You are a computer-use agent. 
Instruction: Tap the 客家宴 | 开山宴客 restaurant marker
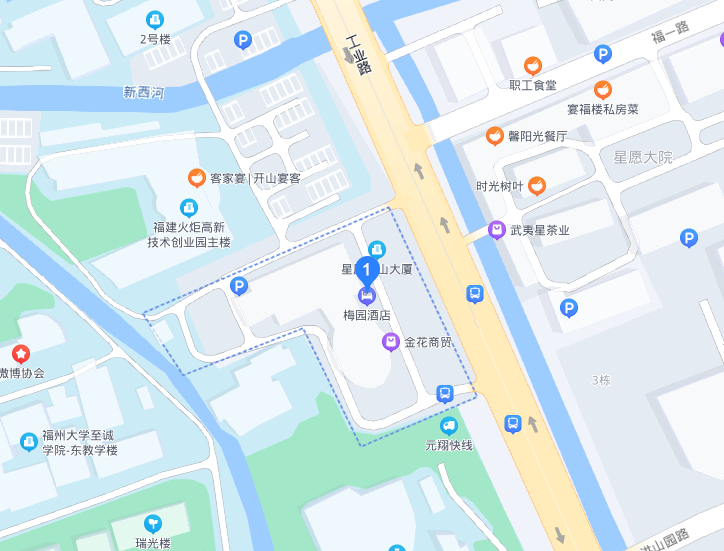click(197, 178)
